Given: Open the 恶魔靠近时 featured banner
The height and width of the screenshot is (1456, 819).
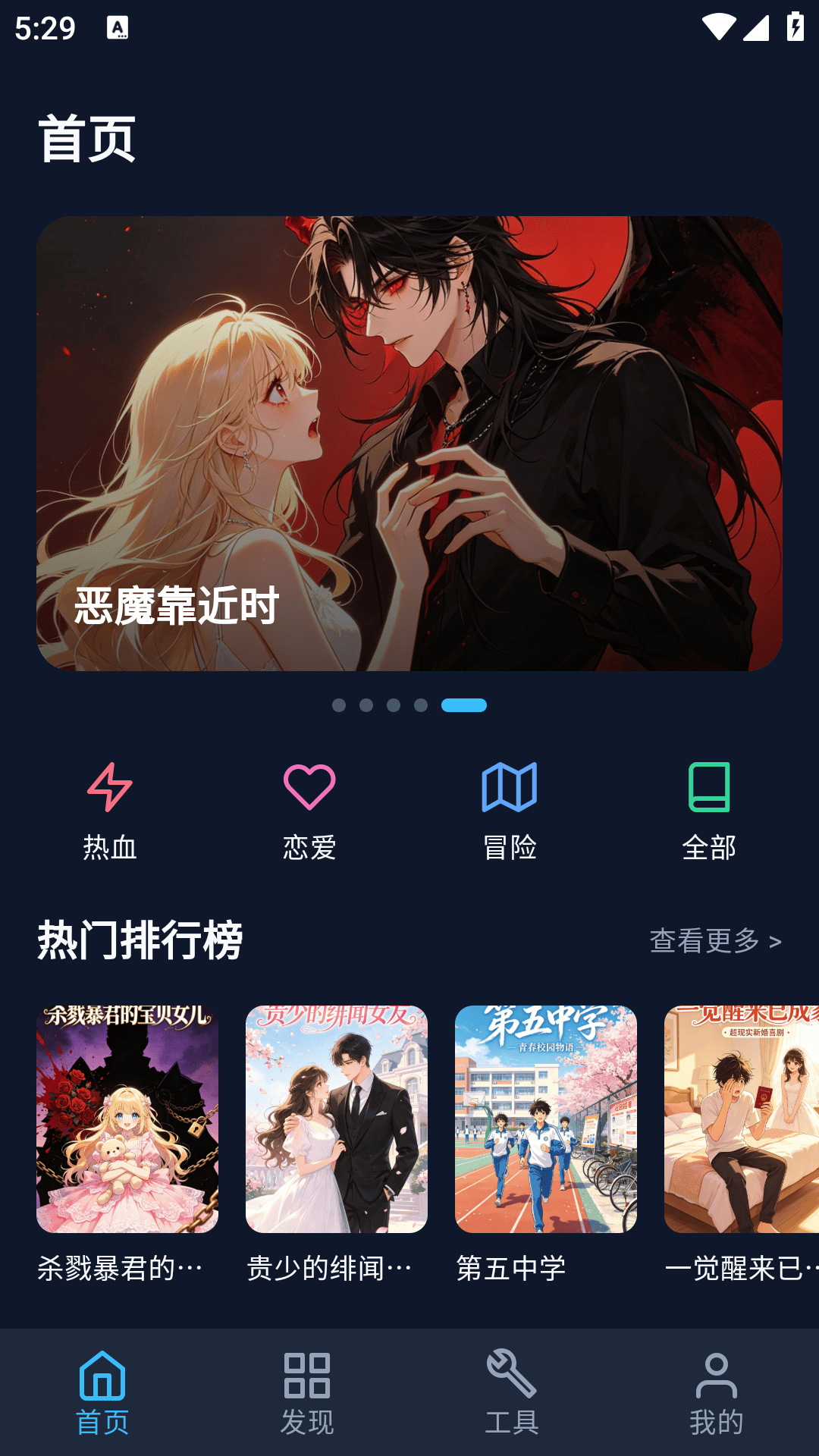Looking at the screenshot, I should [409, 443].
